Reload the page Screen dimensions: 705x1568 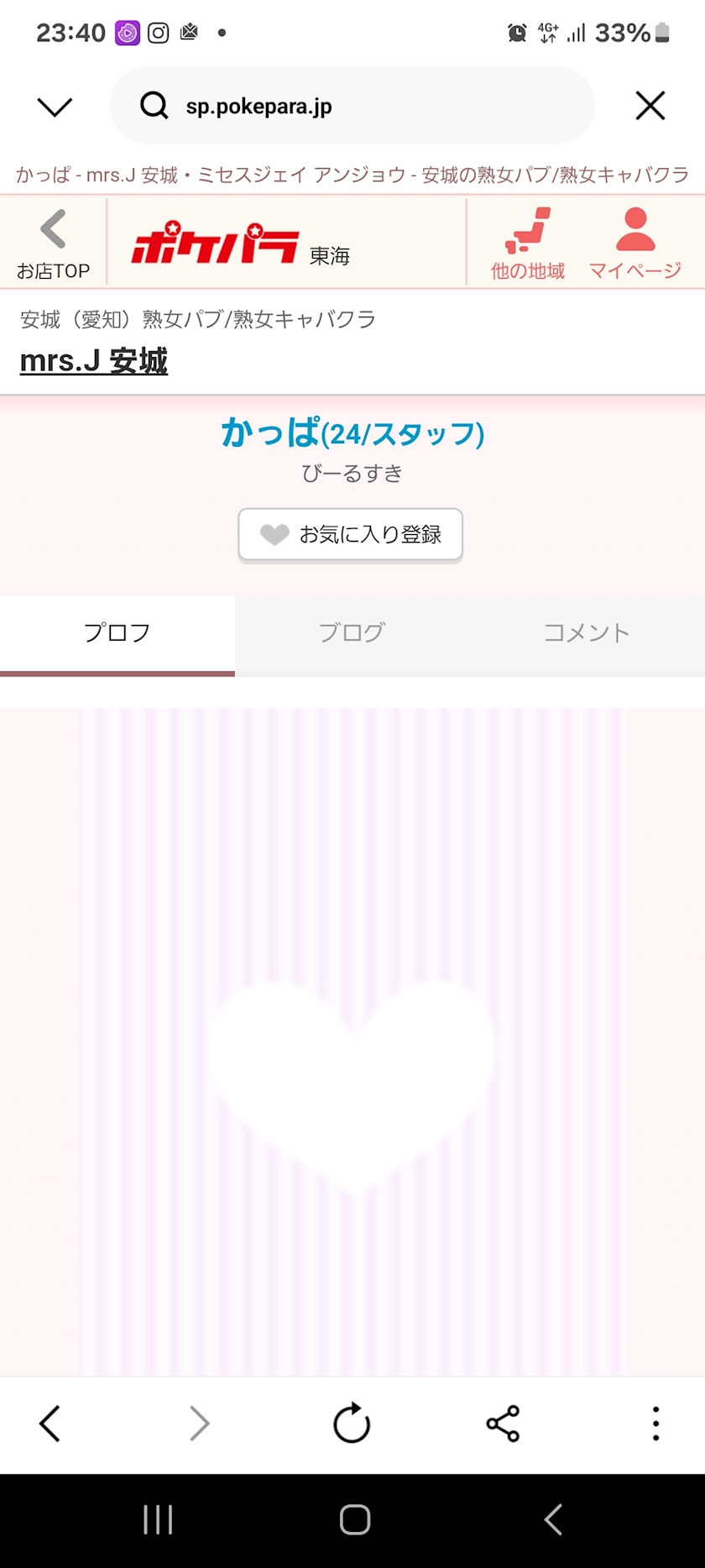click(352, 1424)
